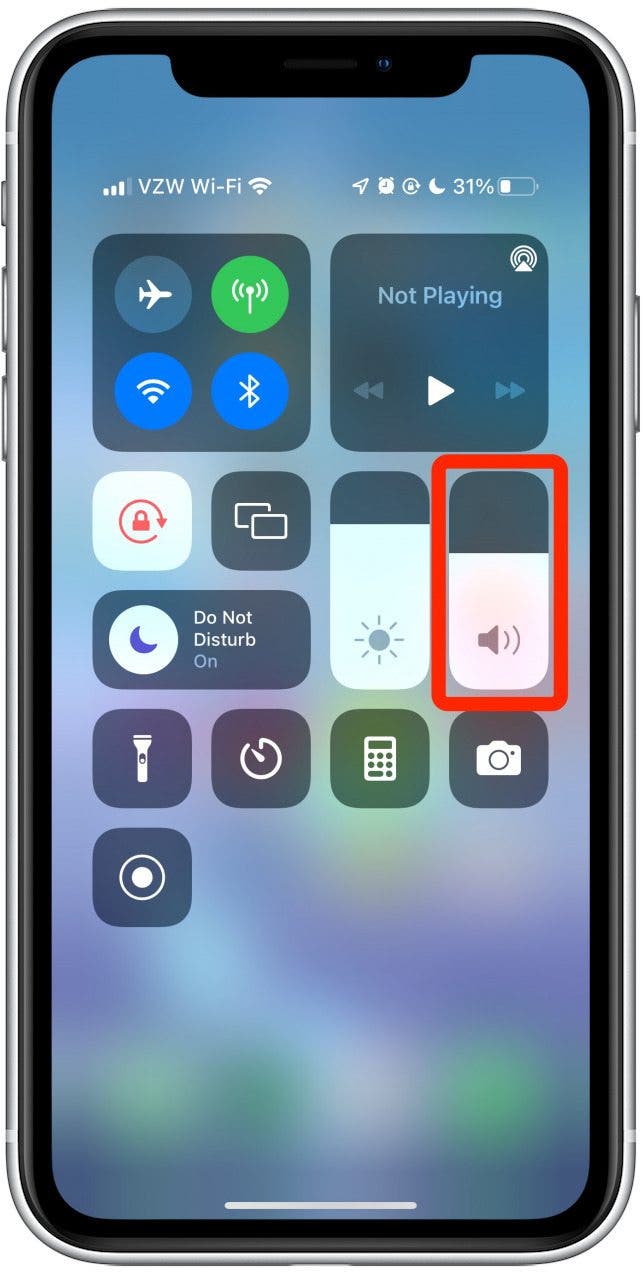This screenshot has height=1274, width=642.
Task: Enable Airplane Mode
Action: pos(153,294)
